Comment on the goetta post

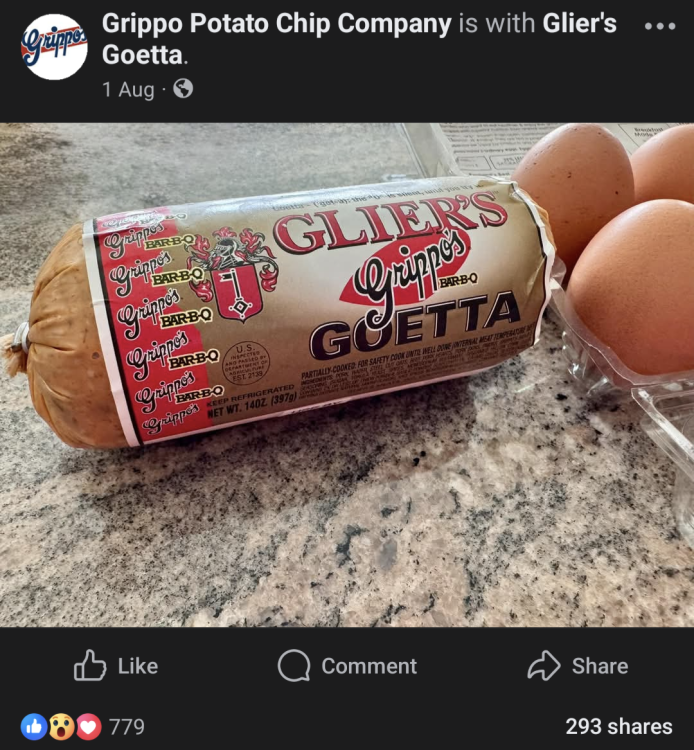click(x=347, y=666)
